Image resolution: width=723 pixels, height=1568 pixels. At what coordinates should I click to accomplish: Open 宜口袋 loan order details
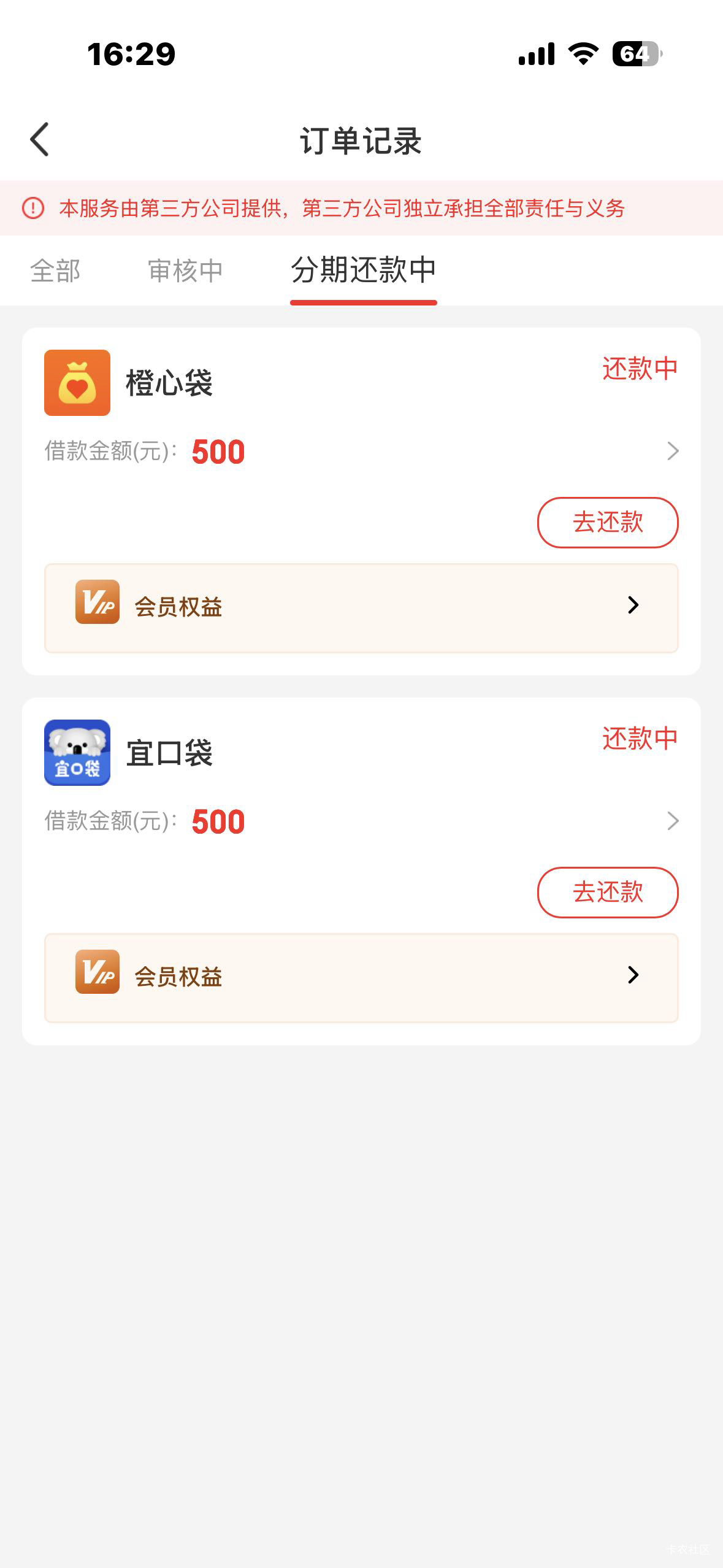(672, 821)
